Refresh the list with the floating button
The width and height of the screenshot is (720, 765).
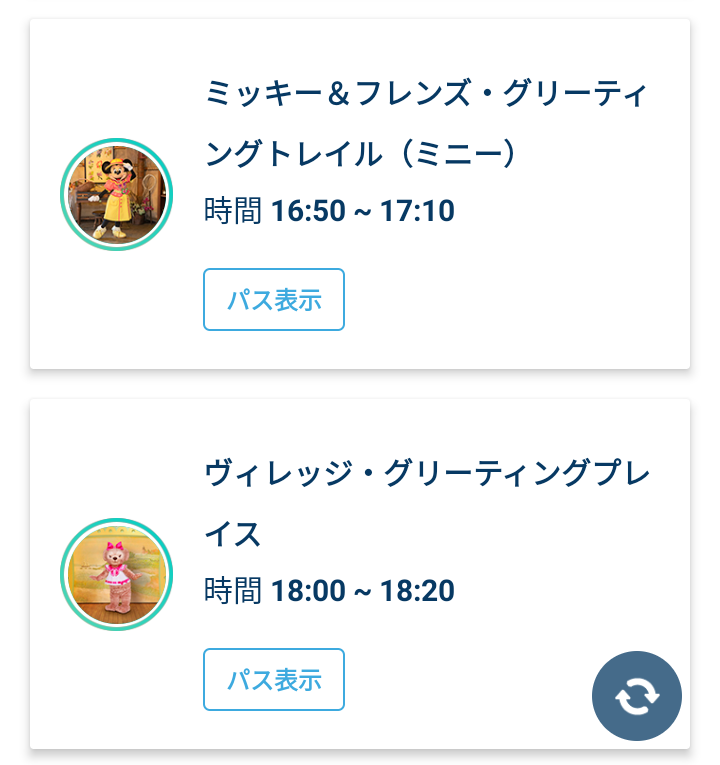(637, 696)
